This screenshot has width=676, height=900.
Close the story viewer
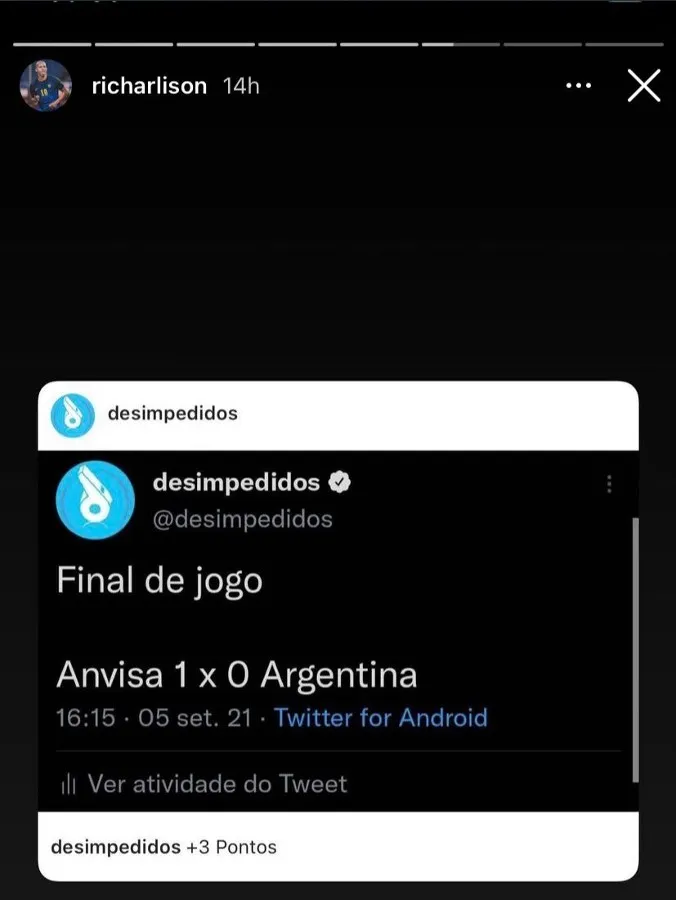click(x=643, y=86)
